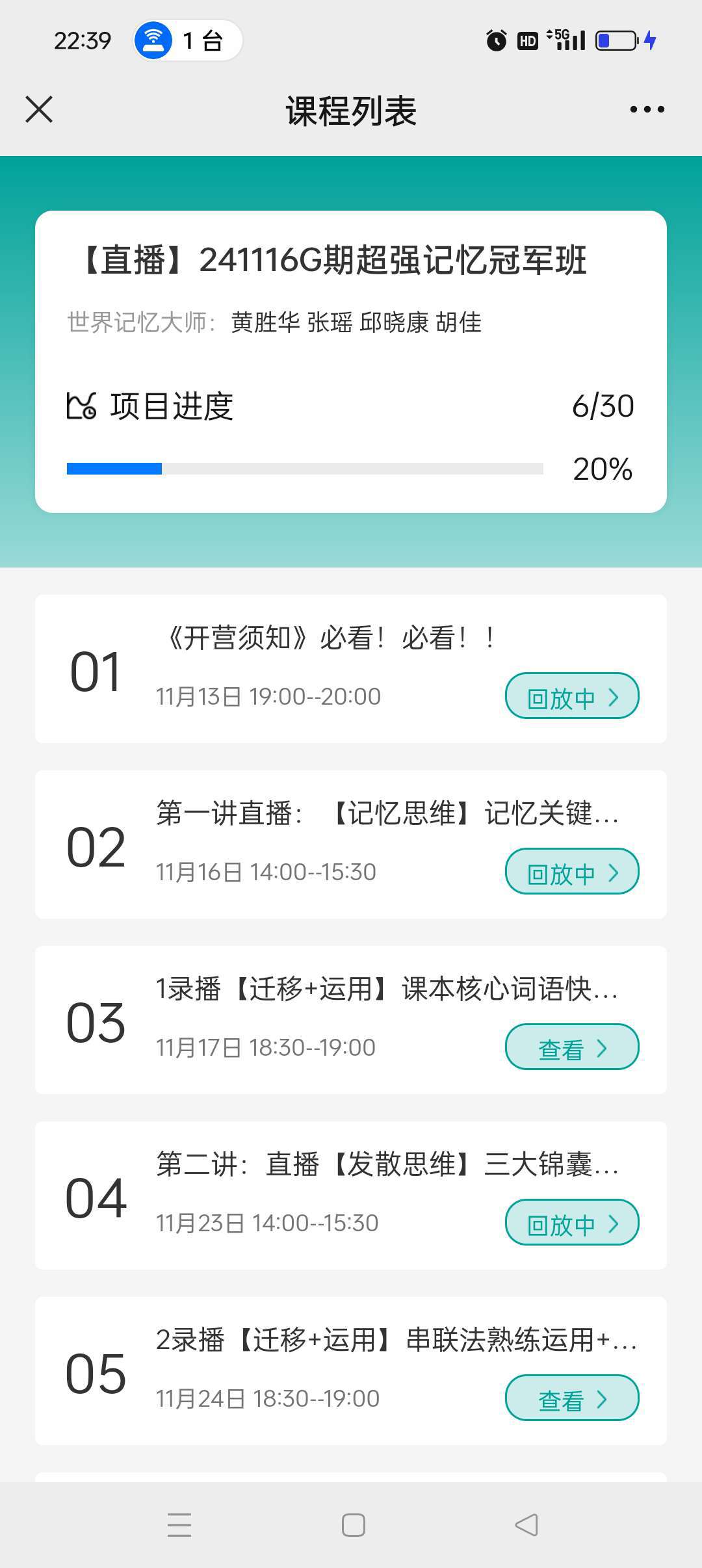The width and height of the screenshot is (702, 1568).
Task: Close the 课程列表 page
Action: [x=39, y=109]
